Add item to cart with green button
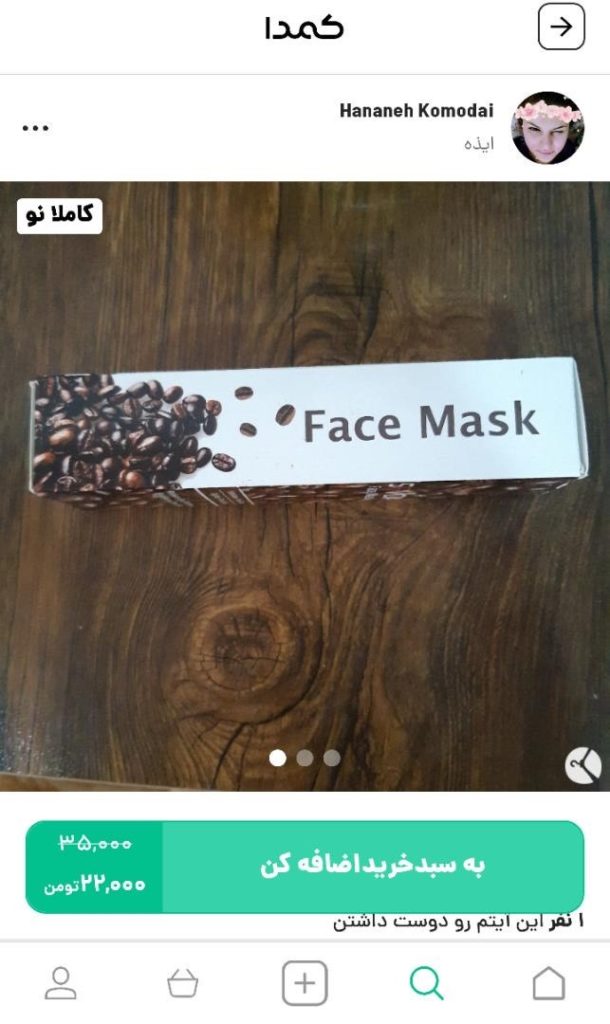Screen dimensions: 610x1024 click(x=372, y=866)
